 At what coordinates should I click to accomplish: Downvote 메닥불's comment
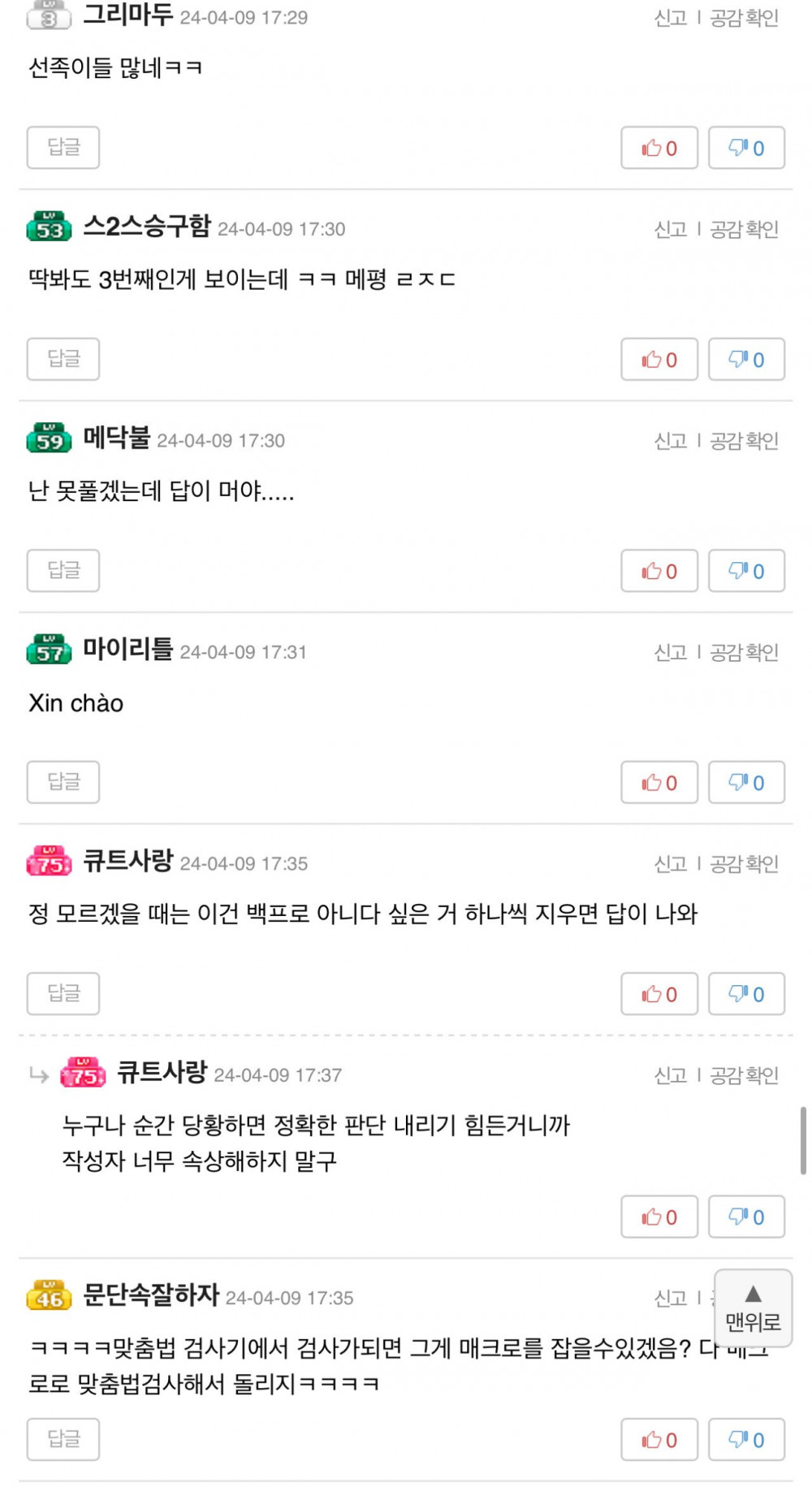pyautogui.click(x=746, y=571)
